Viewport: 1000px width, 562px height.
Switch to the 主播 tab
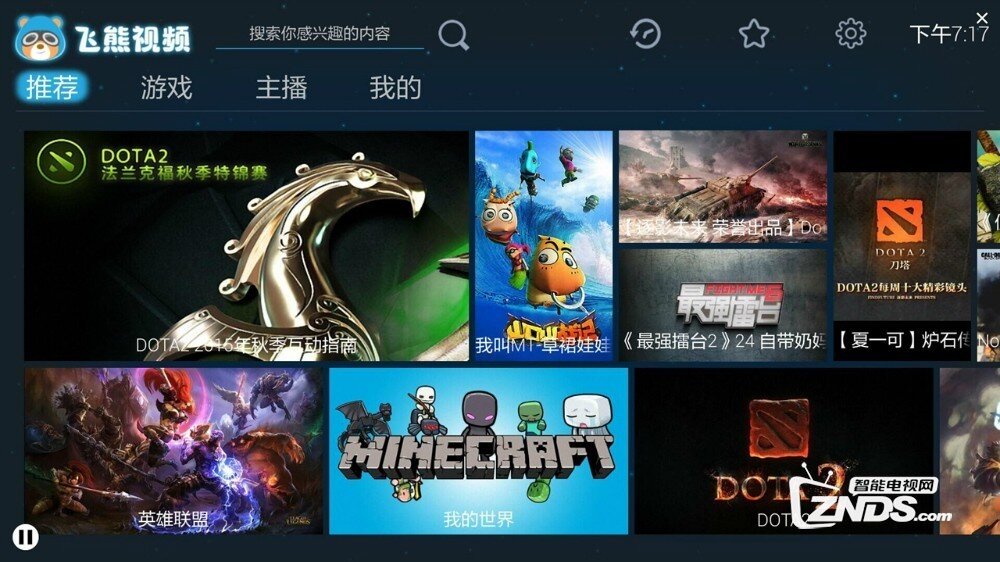click(281, 88)
